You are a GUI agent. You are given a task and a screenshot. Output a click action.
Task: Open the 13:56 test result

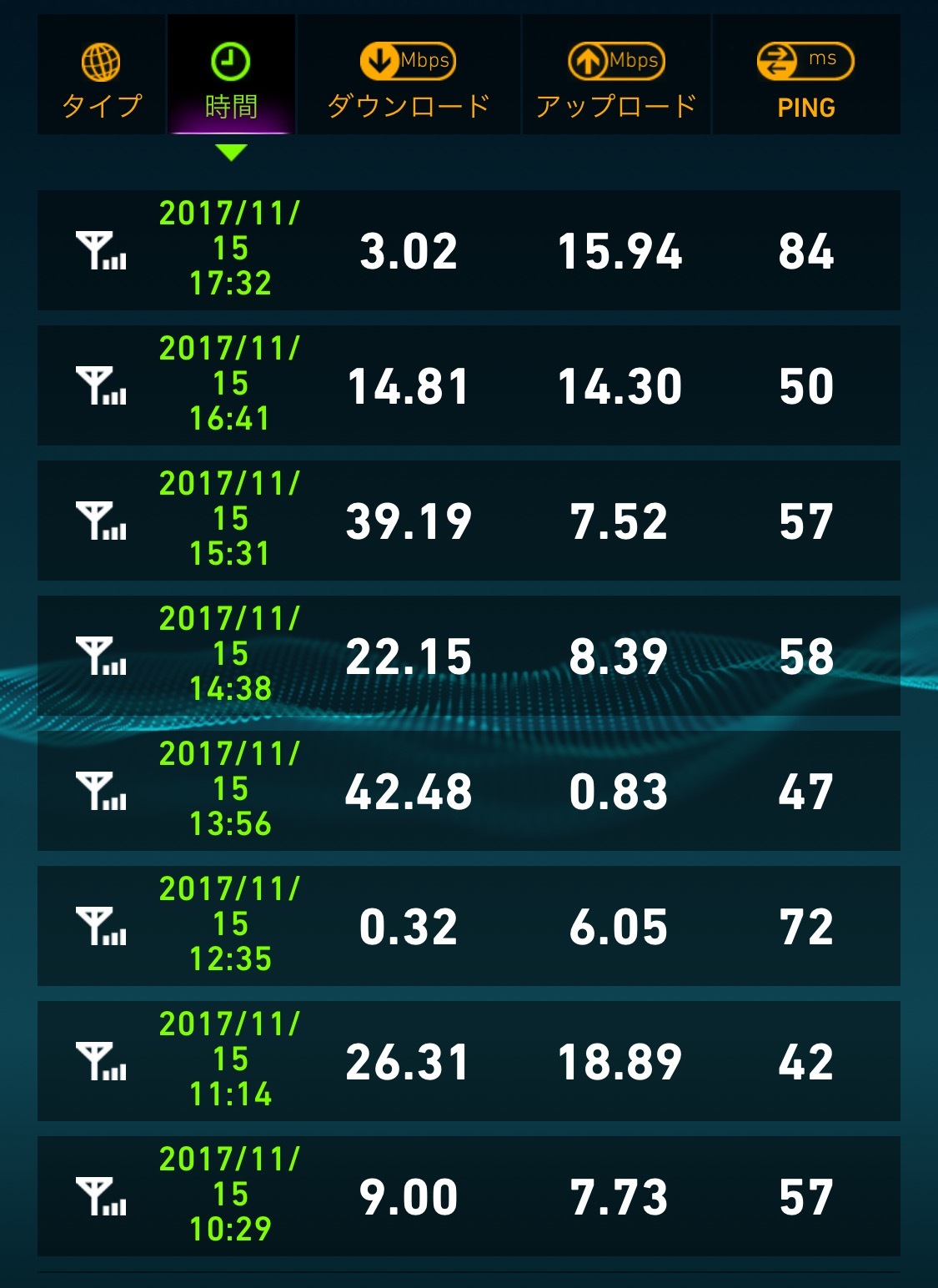(x=469, y=791)
